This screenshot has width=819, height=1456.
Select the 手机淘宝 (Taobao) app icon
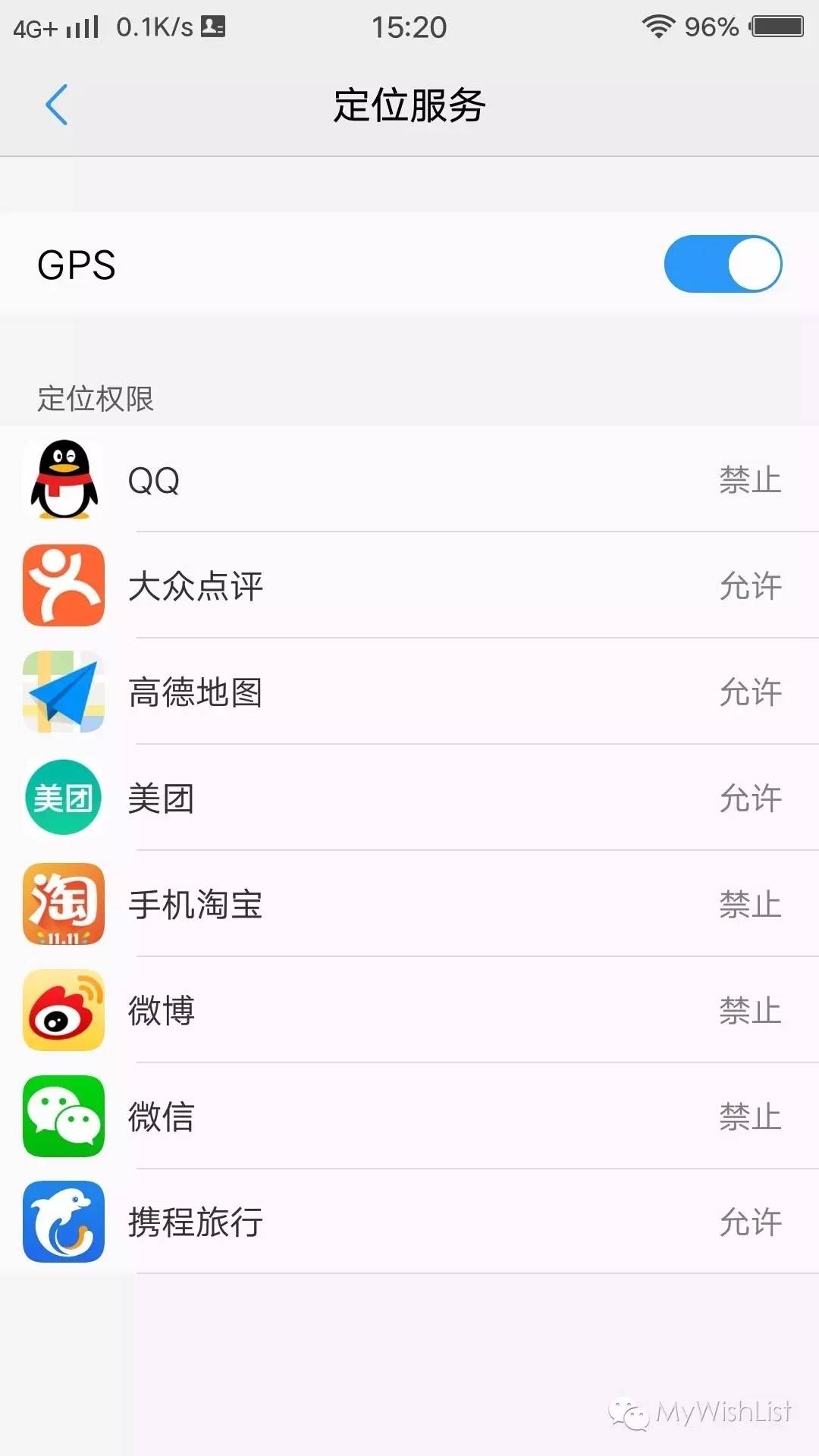tap(64, 904)
